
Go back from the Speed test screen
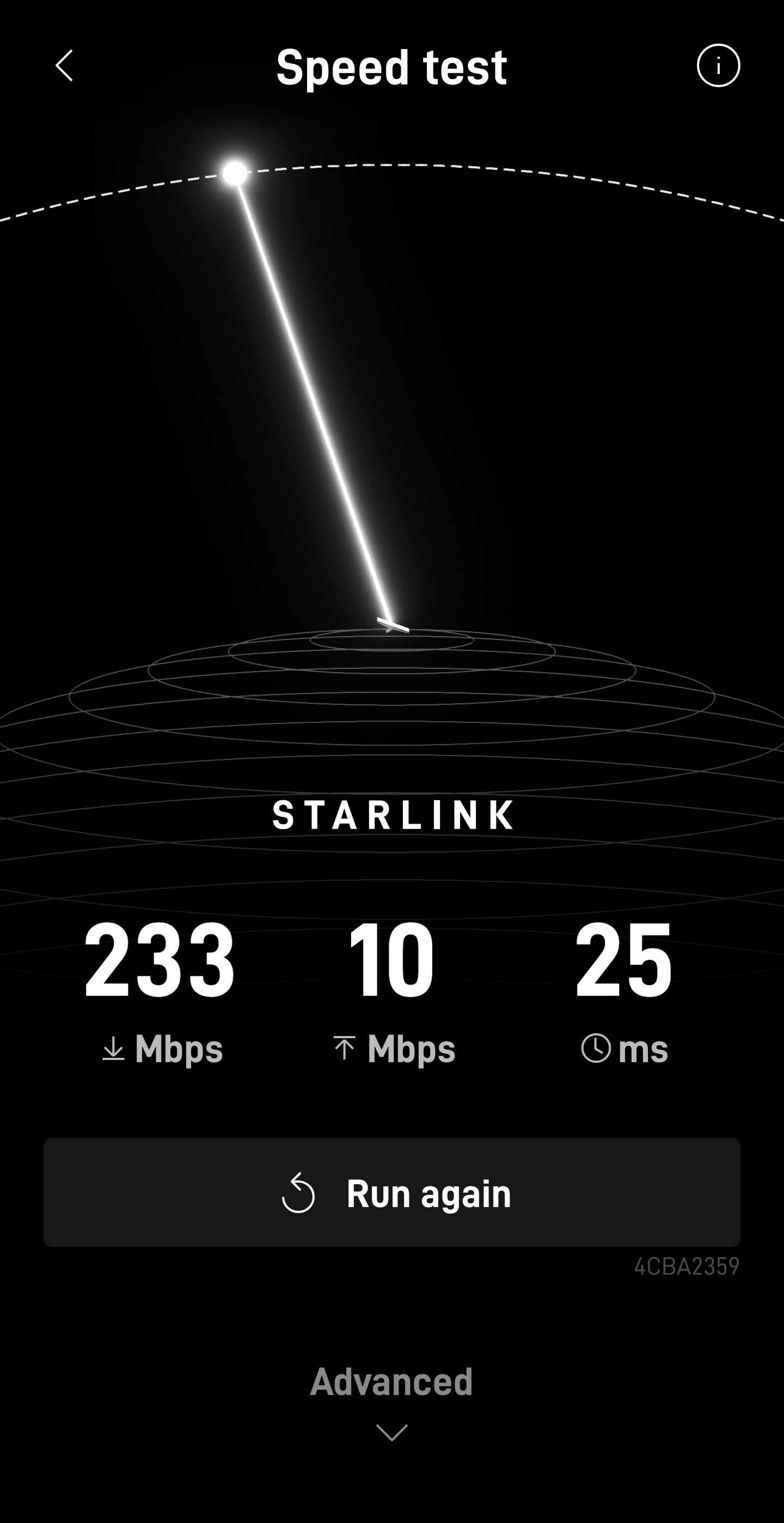[x=64, y=65]
